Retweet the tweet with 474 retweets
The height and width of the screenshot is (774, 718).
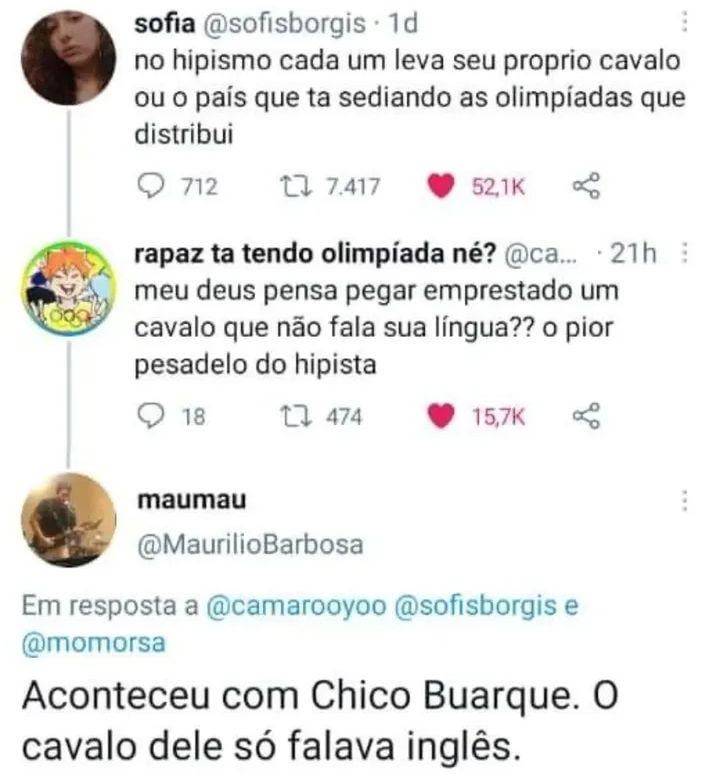point(298,417)
